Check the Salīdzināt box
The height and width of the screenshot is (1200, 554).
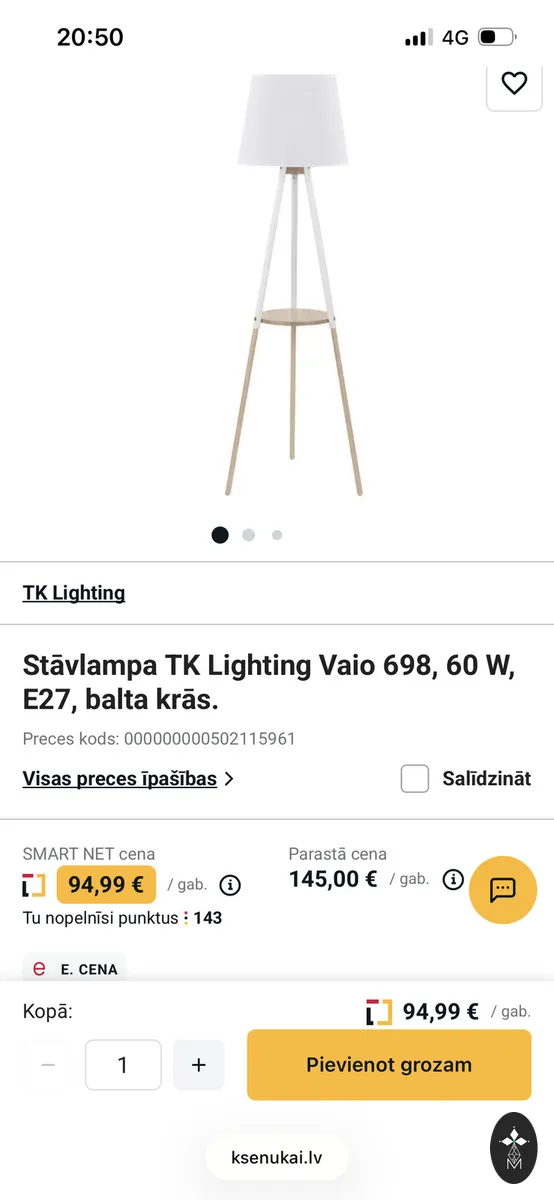pos(415,778)
